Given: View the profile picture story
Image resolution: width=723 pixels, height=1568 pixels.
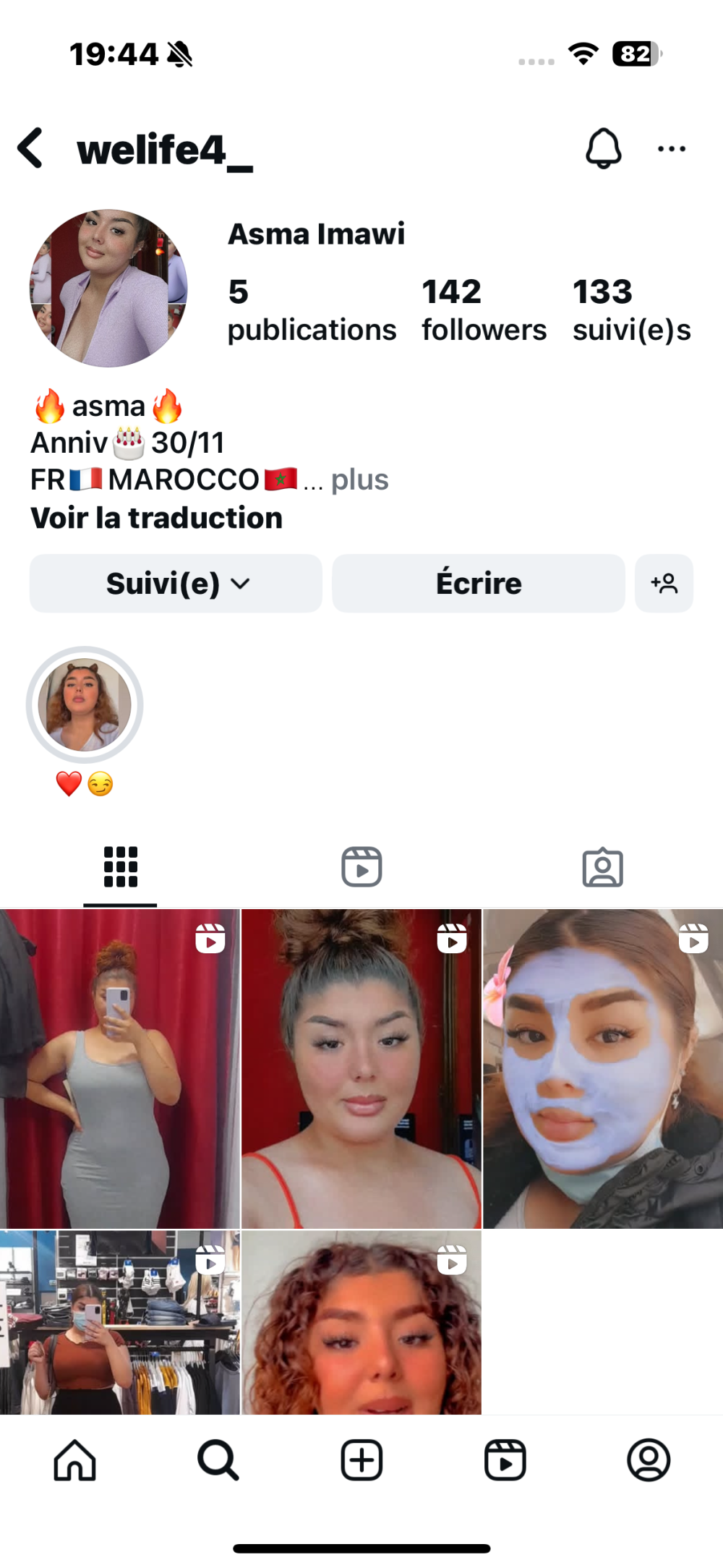Looking at the screenshot, I should (108, 288).
